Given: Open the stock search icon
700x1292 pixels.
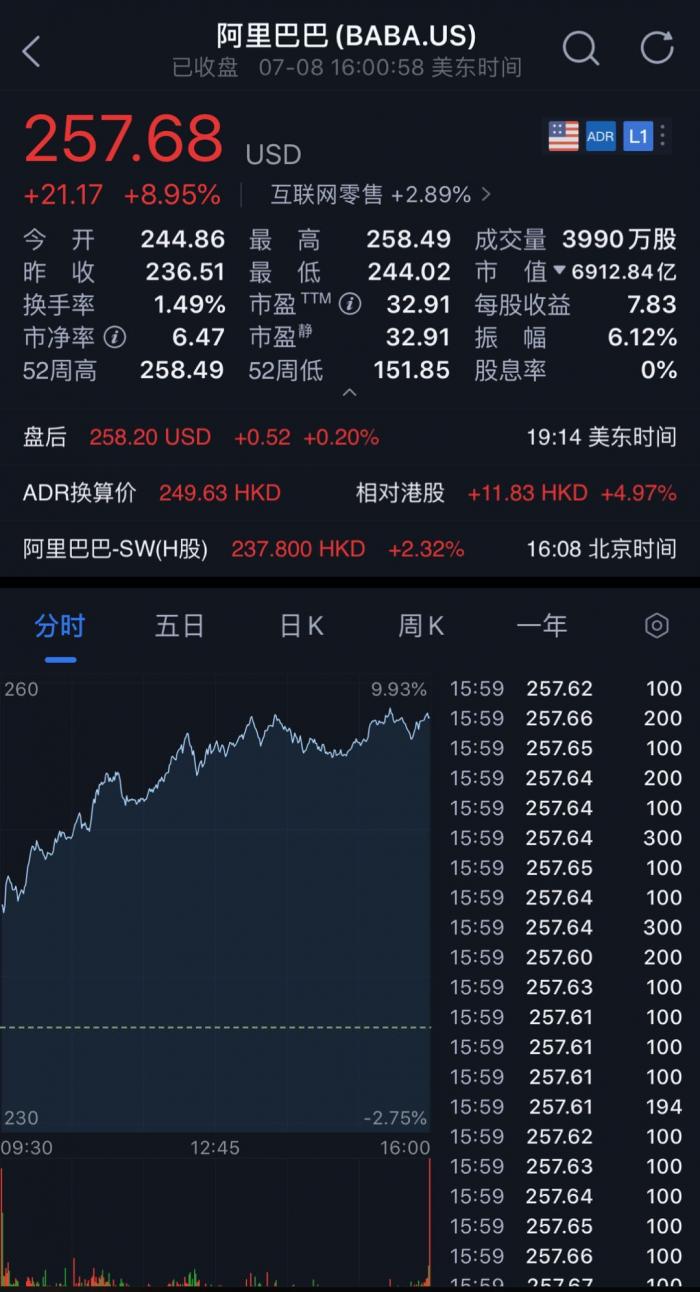Looking at the screenshot, I should coord(580,47).
